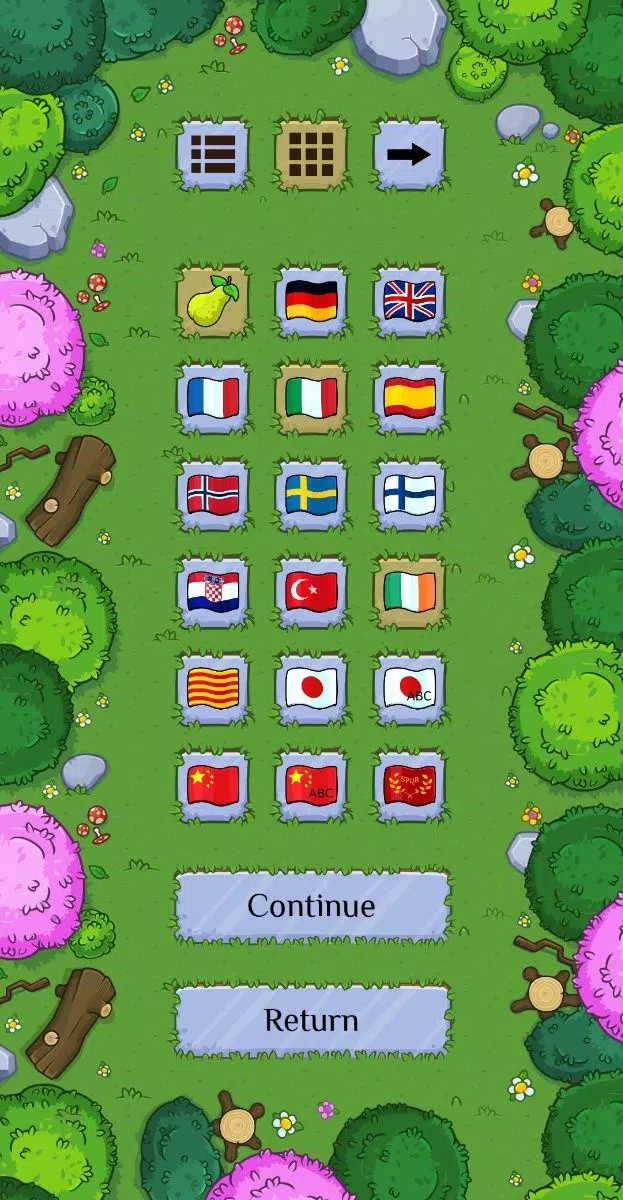623x1200 pixels.
Task: Choose the Catalan striped flag
Action: tap(213, 688)
